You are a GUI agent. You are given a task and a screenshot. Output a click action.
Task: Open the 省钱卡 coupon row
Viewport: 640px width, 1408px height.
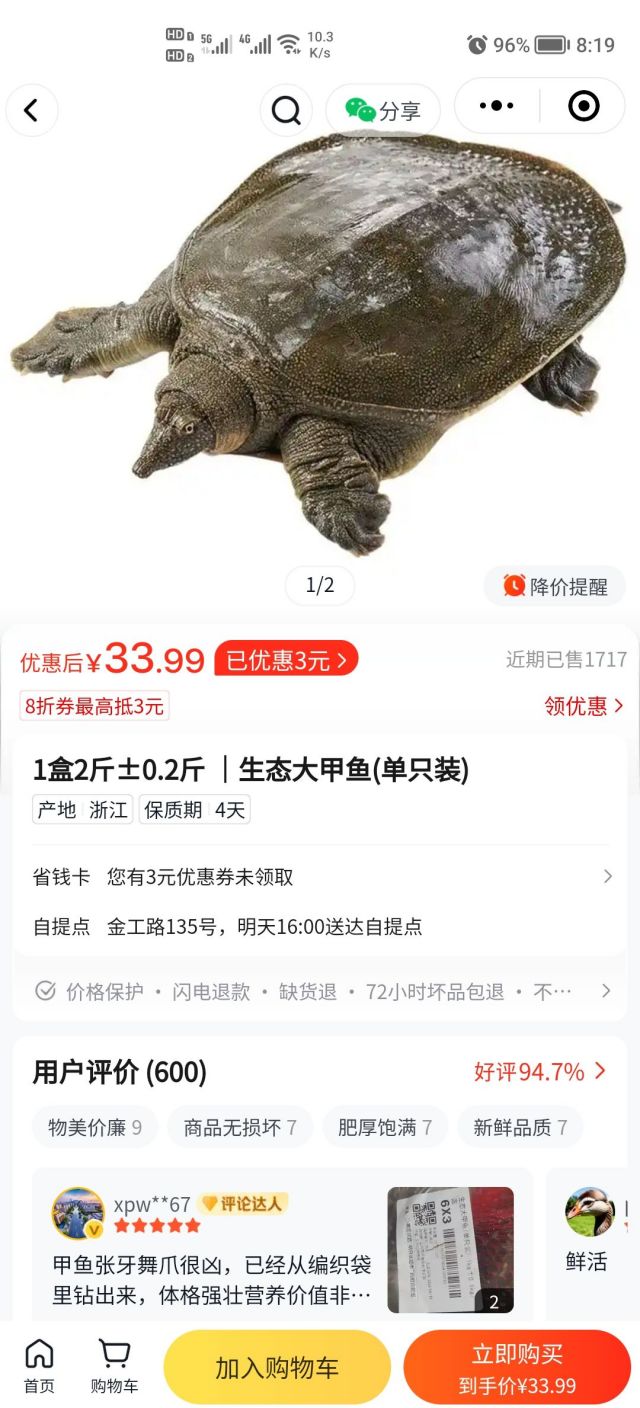point(320,877)
